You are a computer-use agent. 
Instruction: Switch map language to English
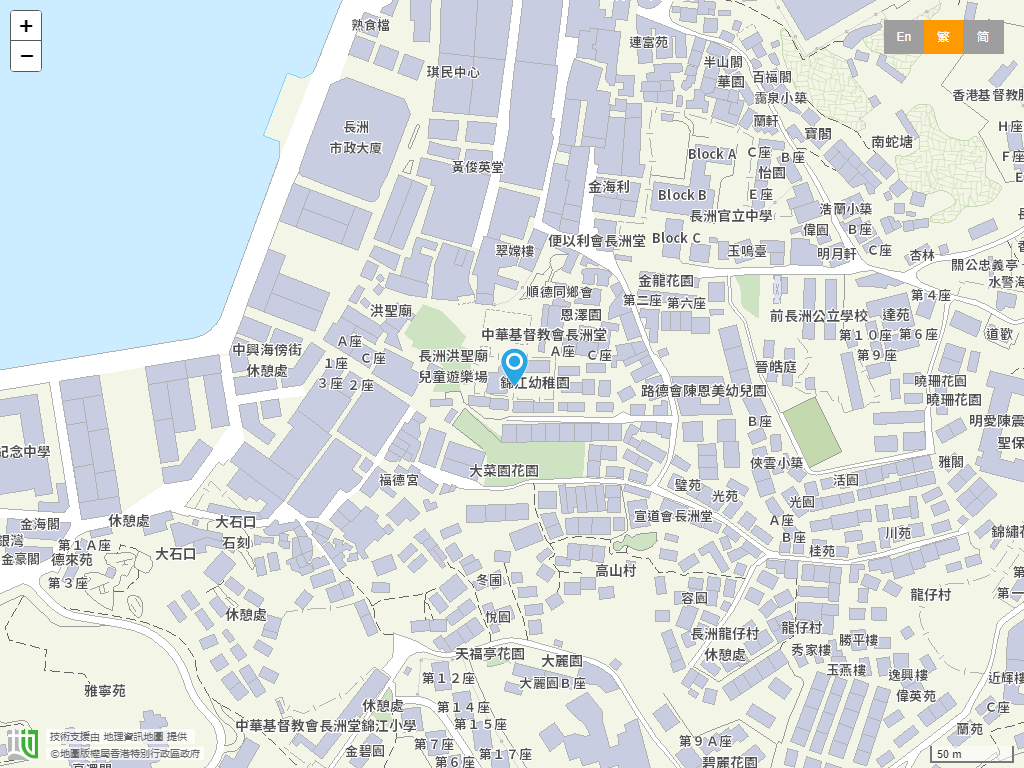[x=903, y=37]
